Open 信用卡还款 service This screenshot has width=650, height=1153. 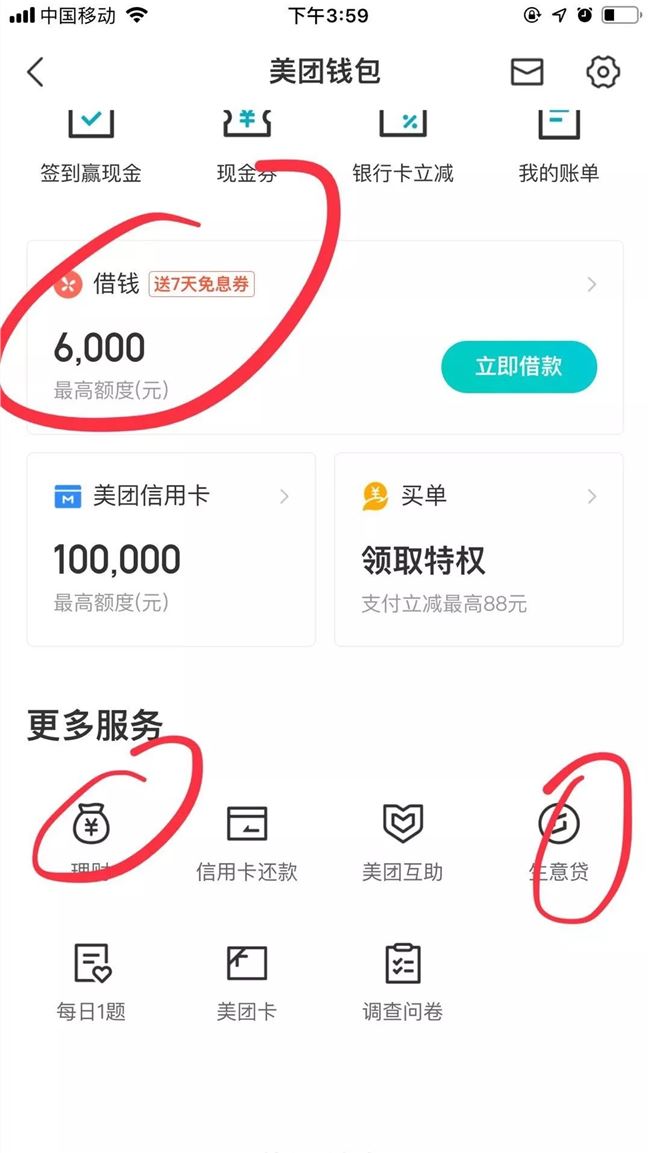click(246, 842)
